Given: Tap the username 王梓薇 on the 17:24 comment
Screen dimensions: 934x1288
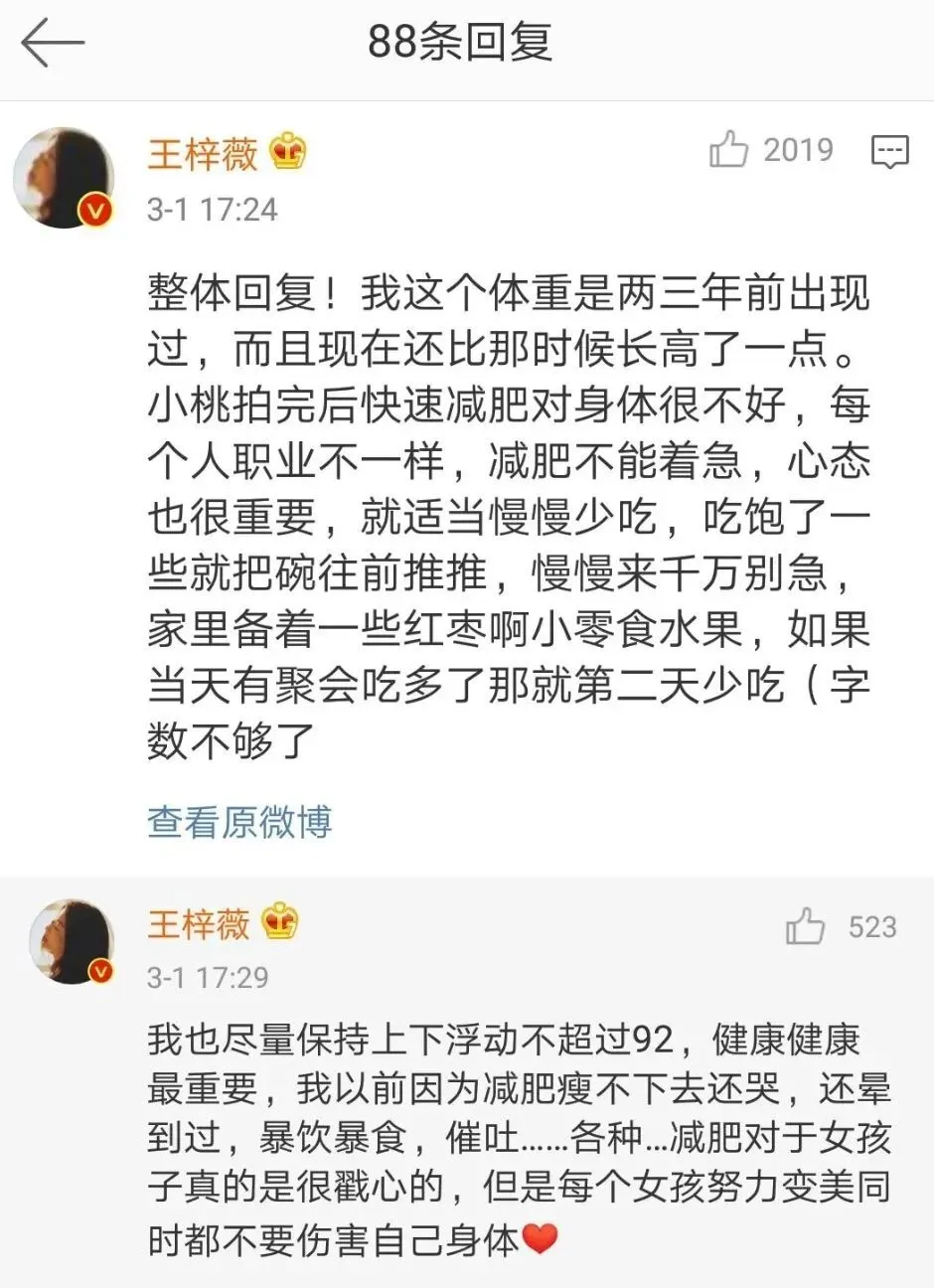Looking at the screenshot, I should pyautogui.click(x=204, y=154).
